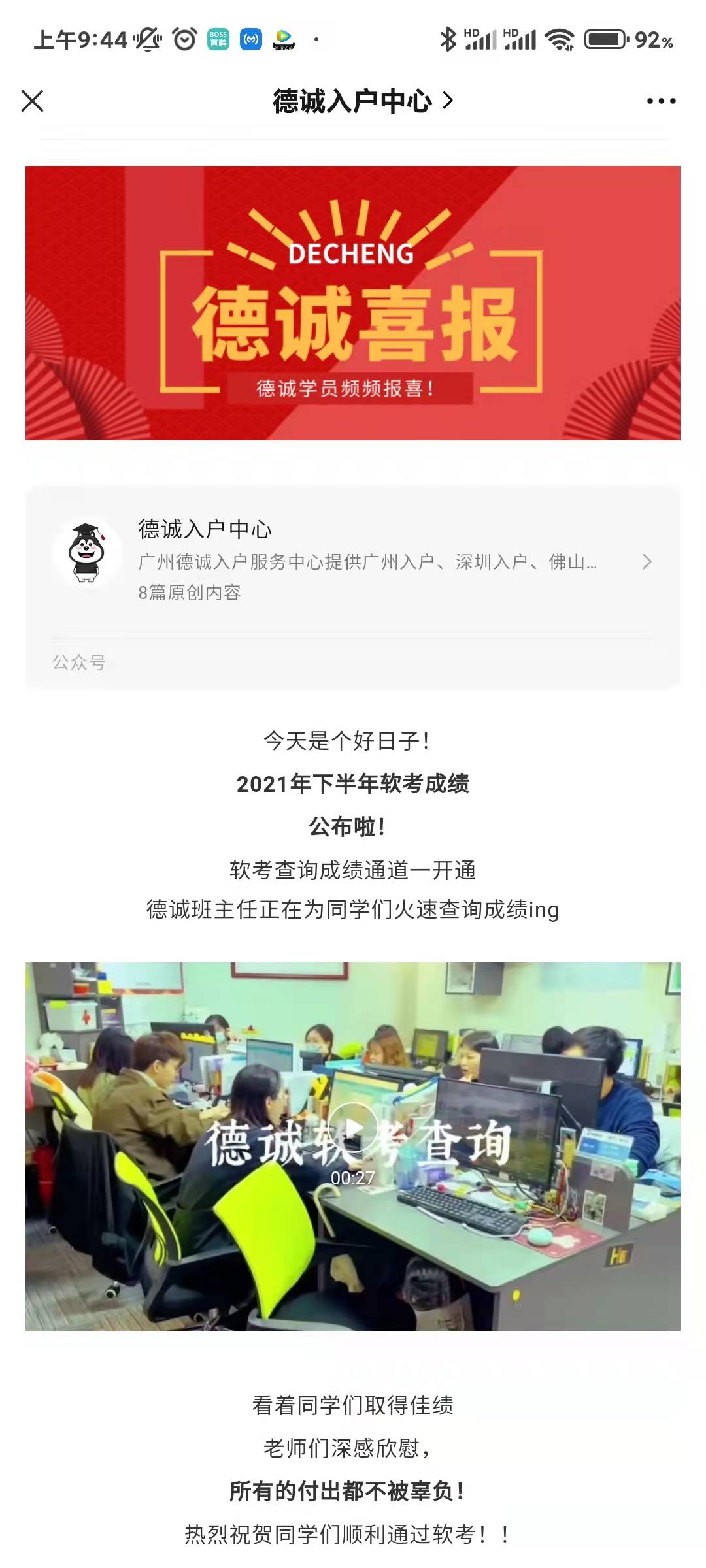
Task: Open the three-dot more options menu
Action: (661, 101)
